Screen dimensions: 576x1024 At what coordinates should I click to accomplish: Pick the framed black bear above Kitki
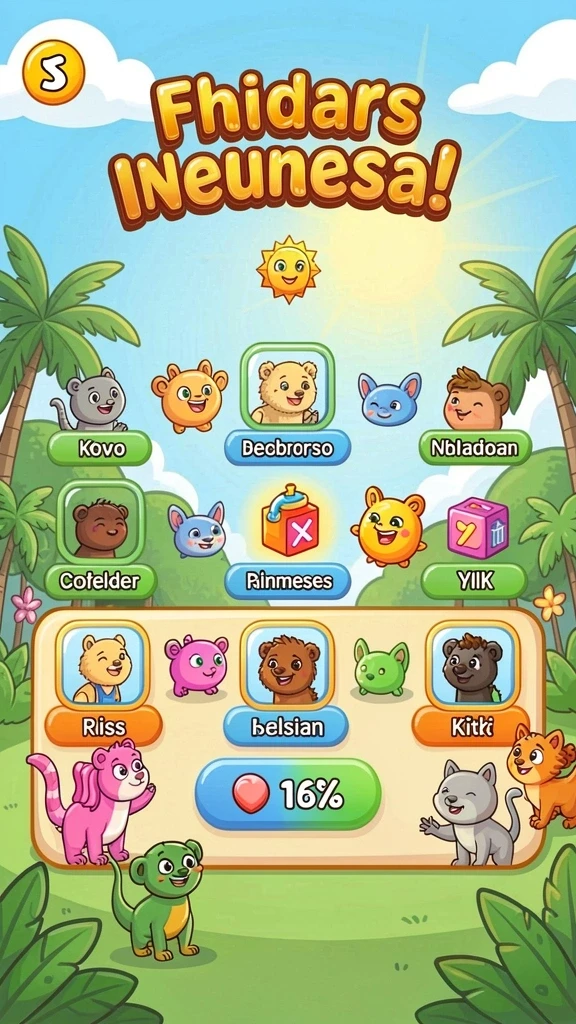click(473, 665)
